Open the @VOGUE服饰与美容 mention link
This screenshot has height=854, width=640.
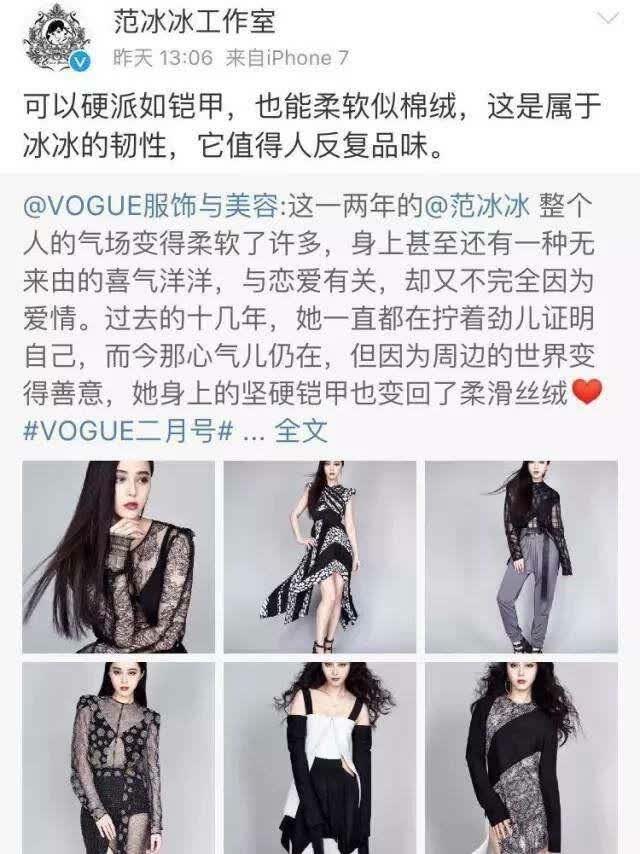click(x=150, y=206)
